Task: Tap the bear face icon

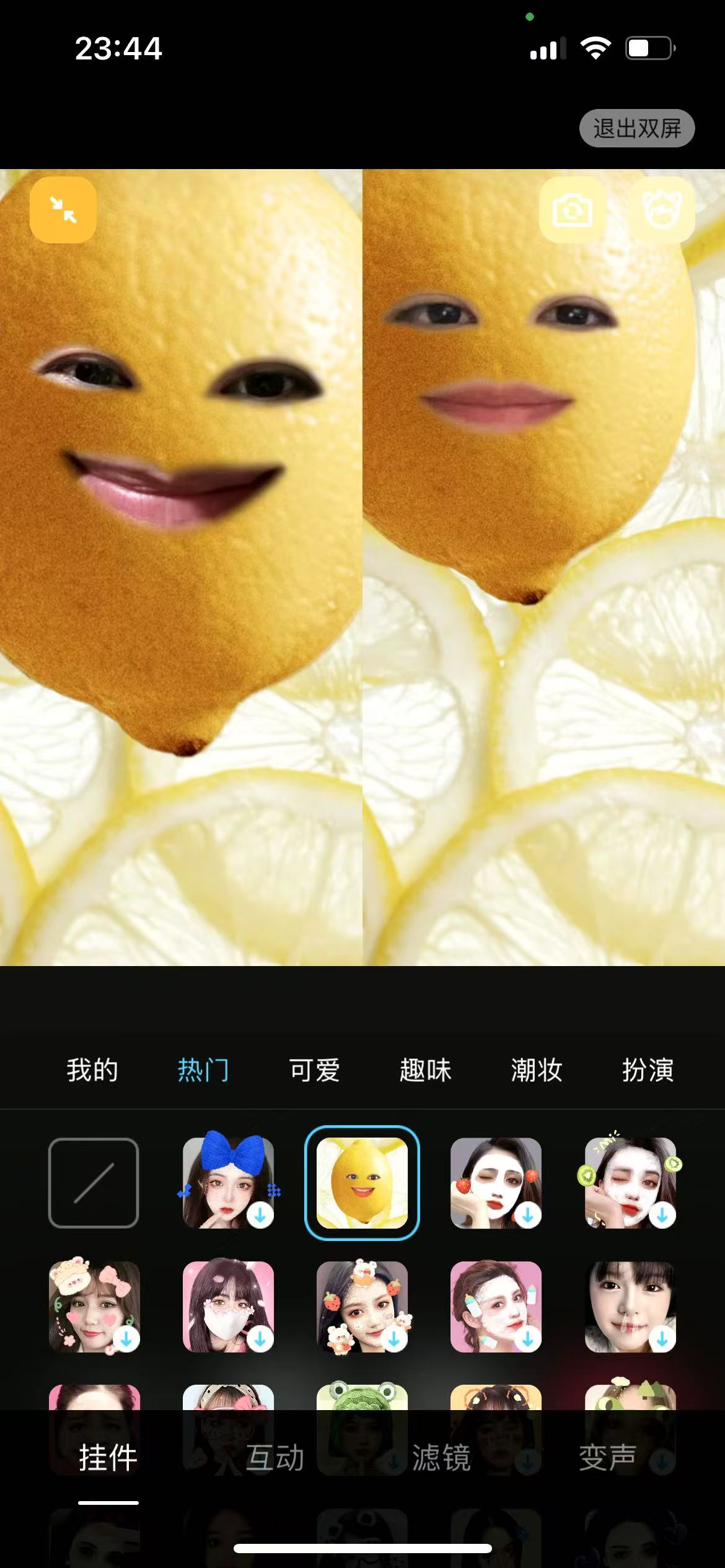Action: point(662,211)
